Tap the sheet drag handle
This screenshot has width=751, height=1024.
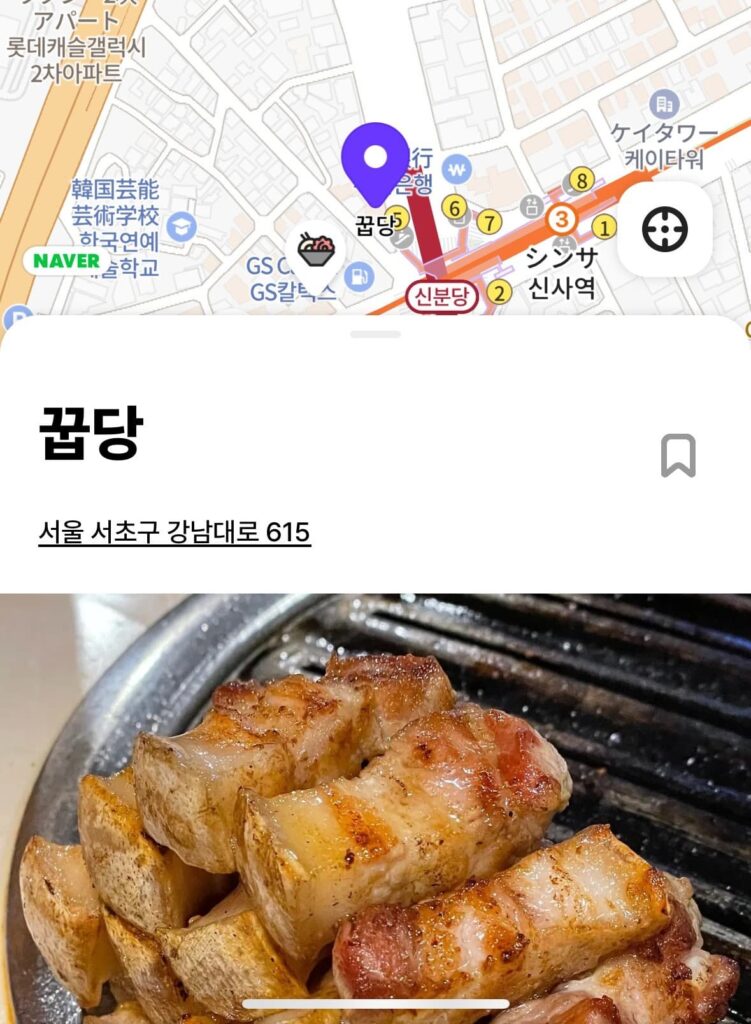375,334
